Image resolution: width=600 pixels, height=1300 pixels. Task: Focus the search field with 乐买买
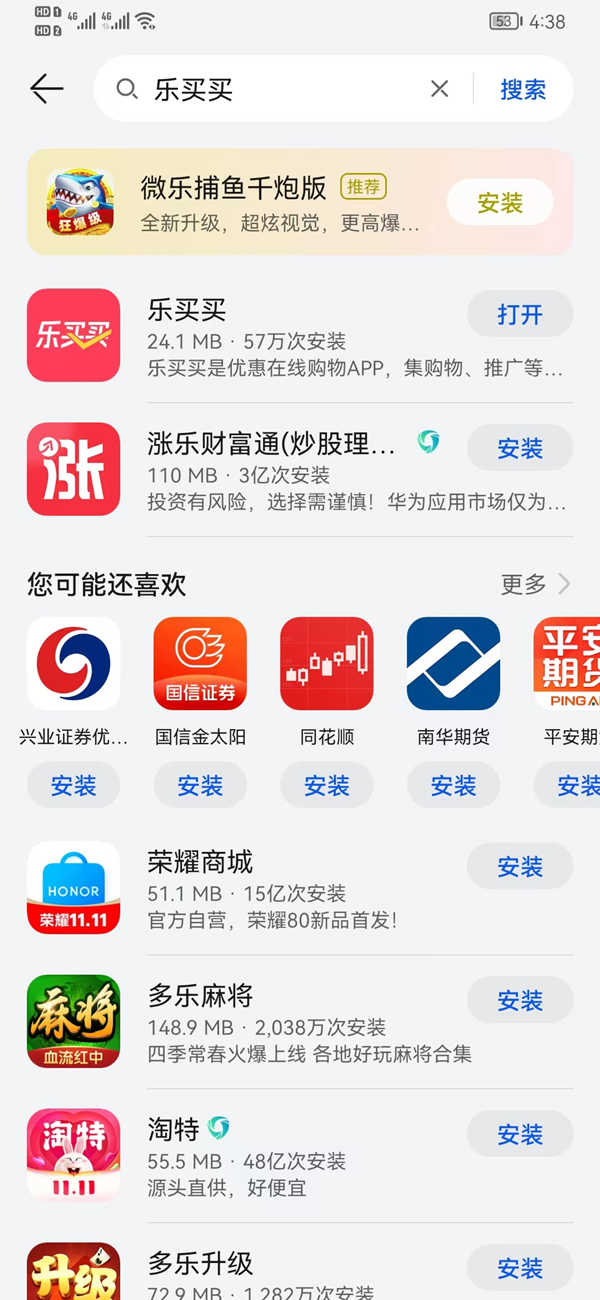(280, 89)
